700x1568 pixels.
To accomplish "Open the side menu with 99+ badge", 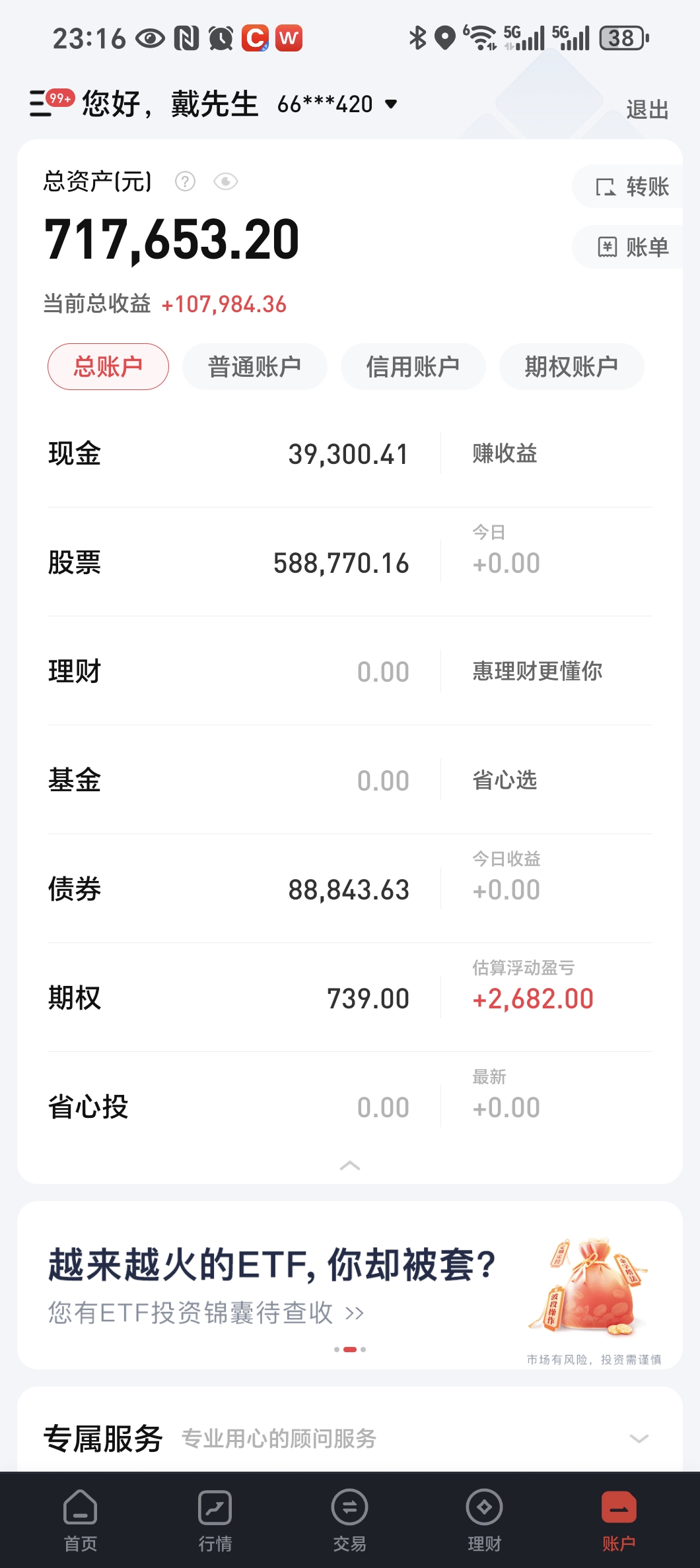I will pyautogui.click(x=45, y=104).
